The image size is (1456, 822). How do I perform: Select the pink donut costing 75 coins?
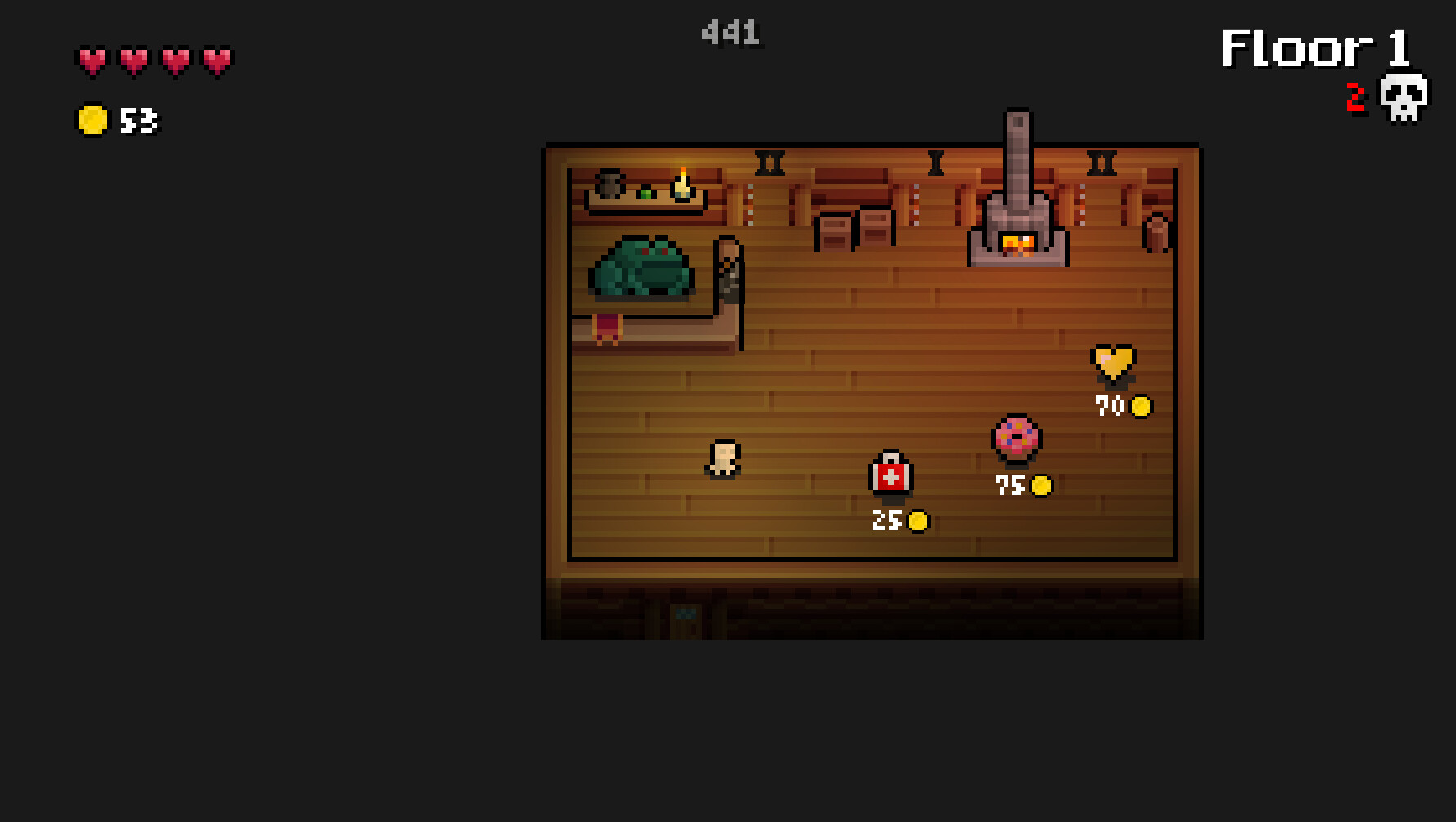[x=1016, y=437]
